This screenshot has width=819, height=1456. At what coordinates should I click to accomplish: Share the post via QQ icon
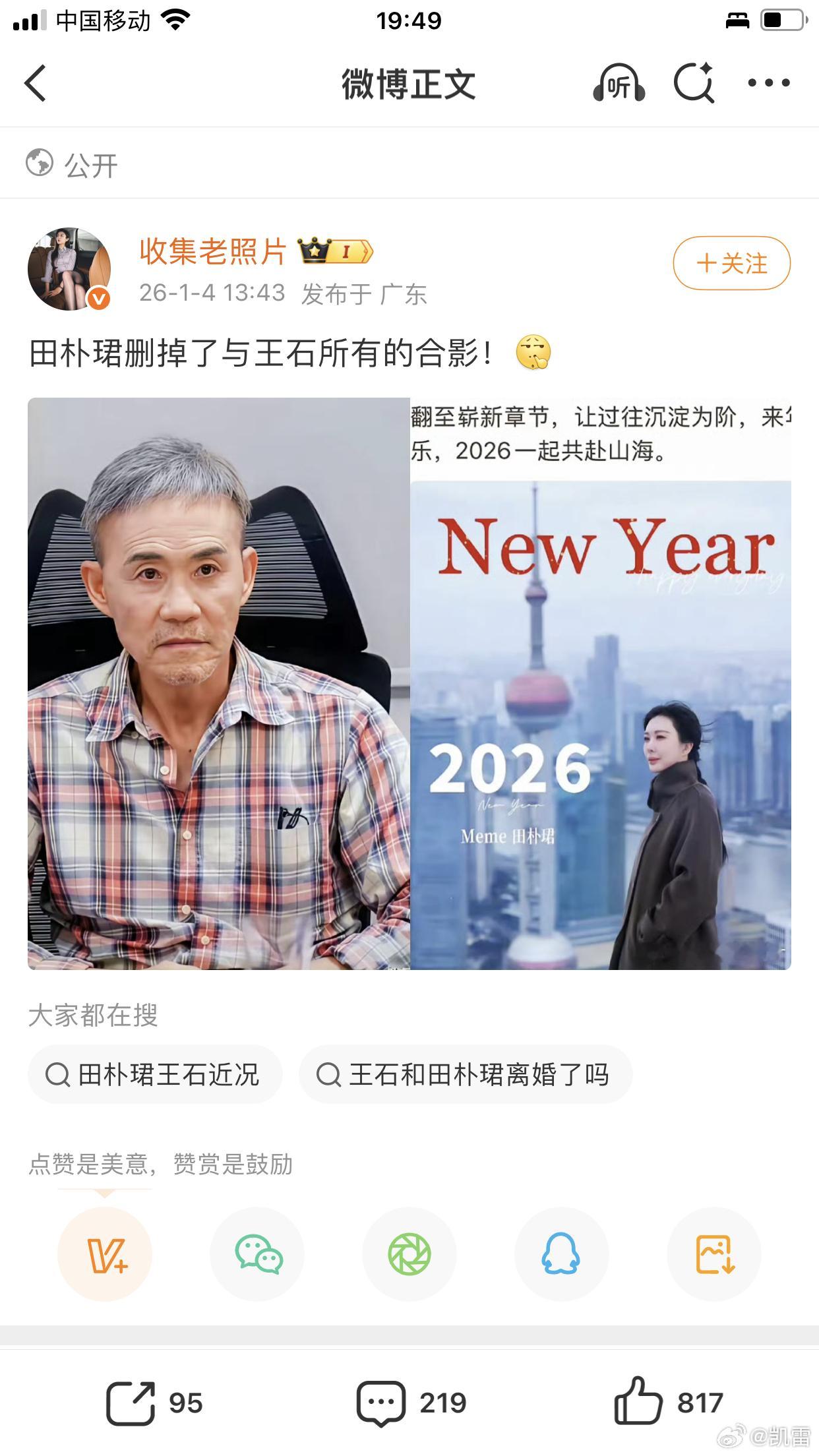click(x=561, y=1256)
